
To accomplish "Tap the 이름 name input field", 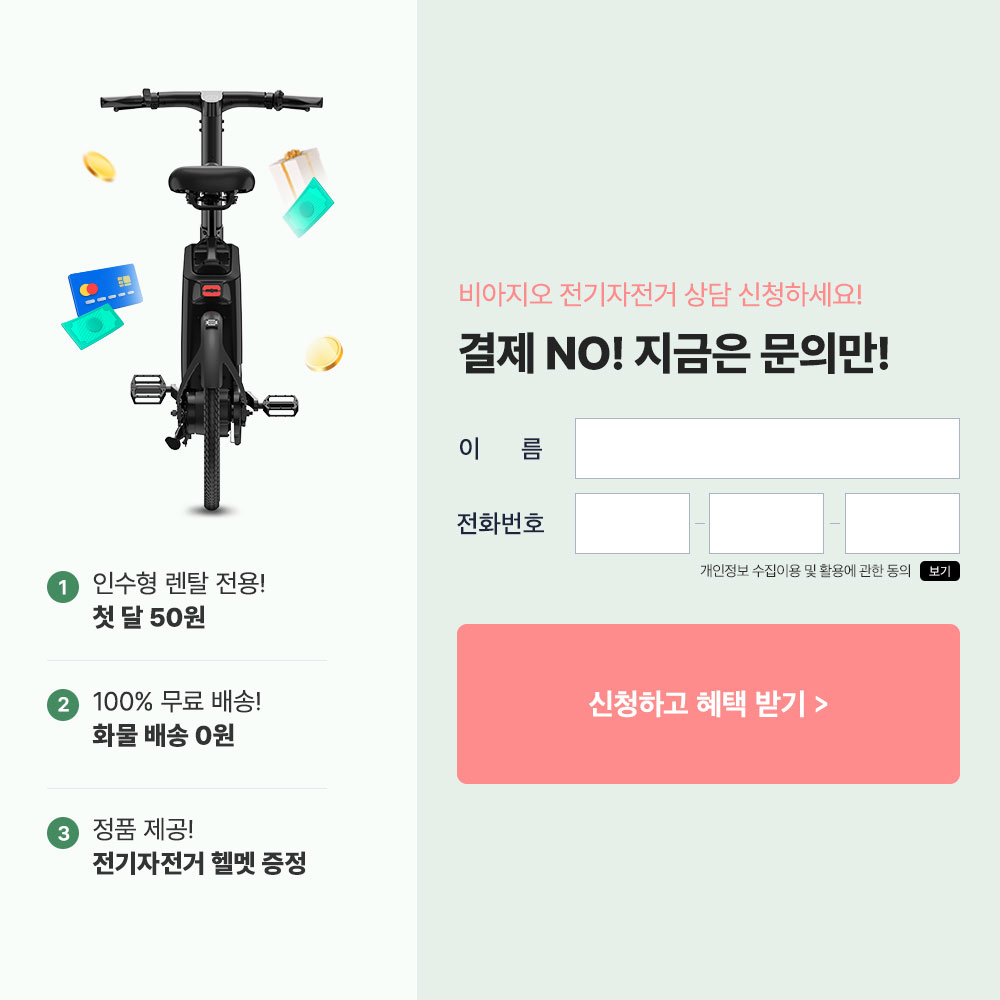I will coord(767,448).
